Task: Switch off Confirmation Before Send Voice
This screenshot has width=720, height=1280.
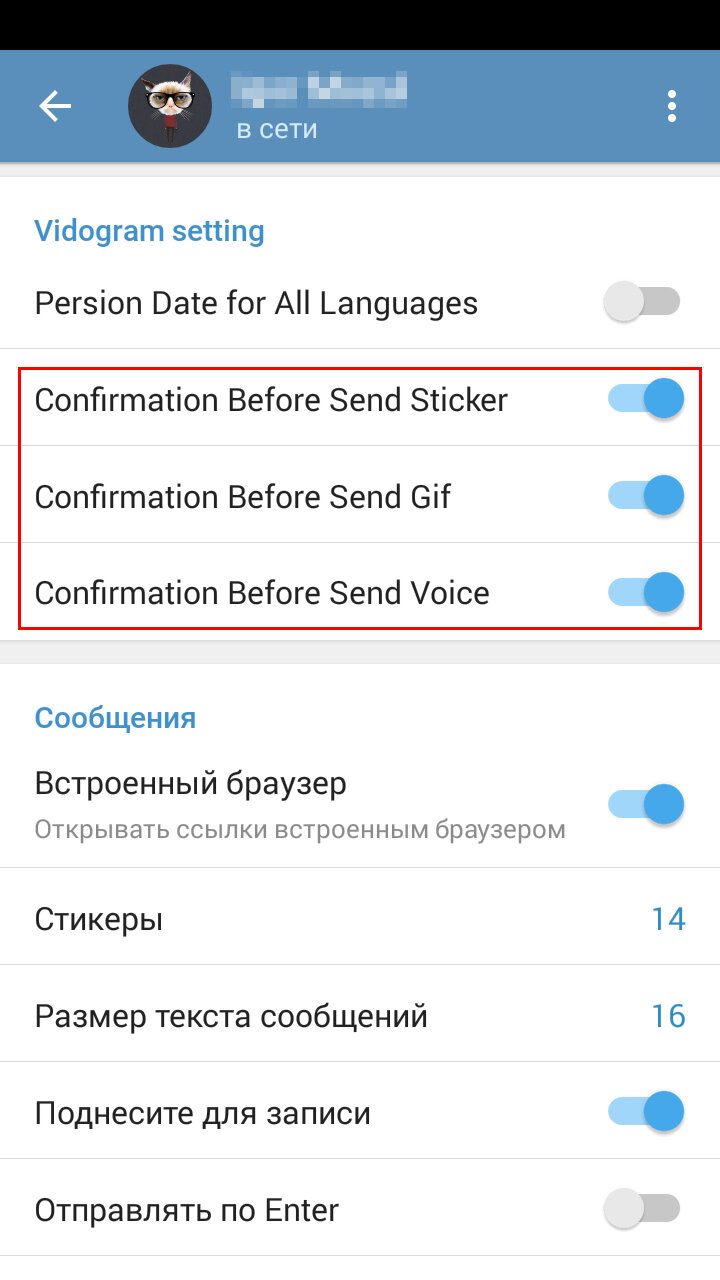Action: coord(645,592)
